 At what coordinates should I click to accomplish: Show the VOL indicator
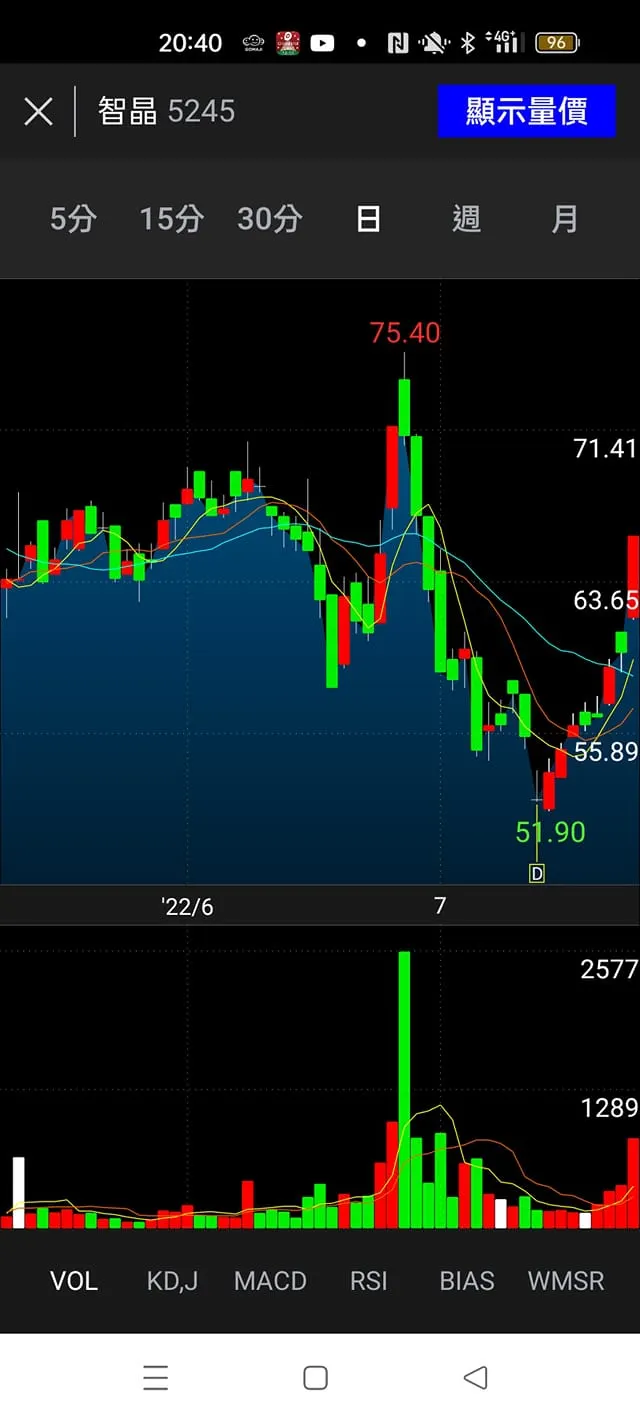pyautogui.click(x=74, y=1281)
